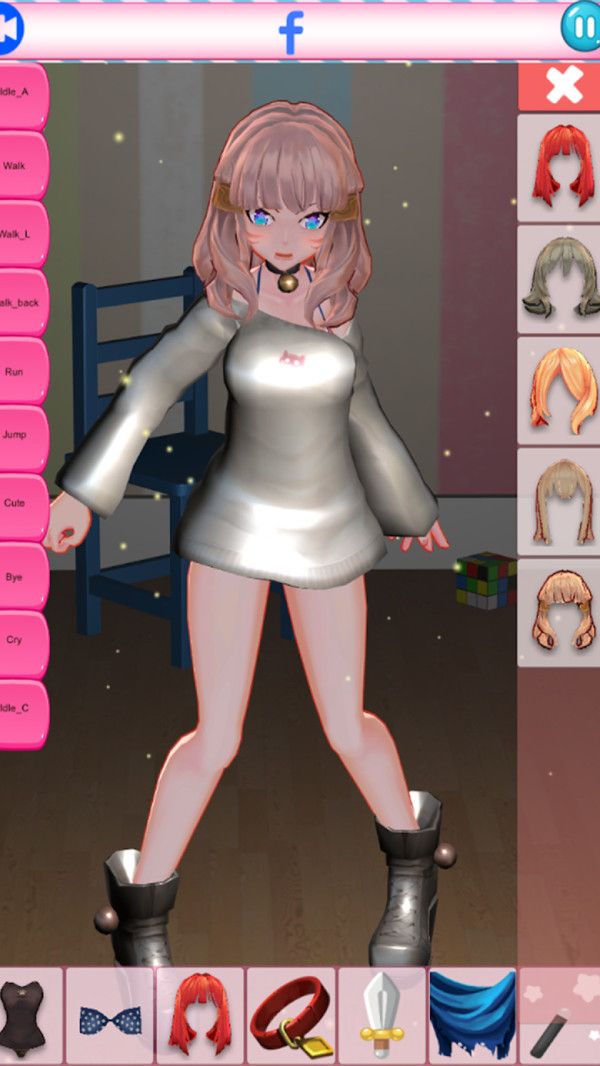Choose the gray wavy hairstyle
Image resolution: width=600 pixels, height=1066 pixels.
(x=560, y=278)
